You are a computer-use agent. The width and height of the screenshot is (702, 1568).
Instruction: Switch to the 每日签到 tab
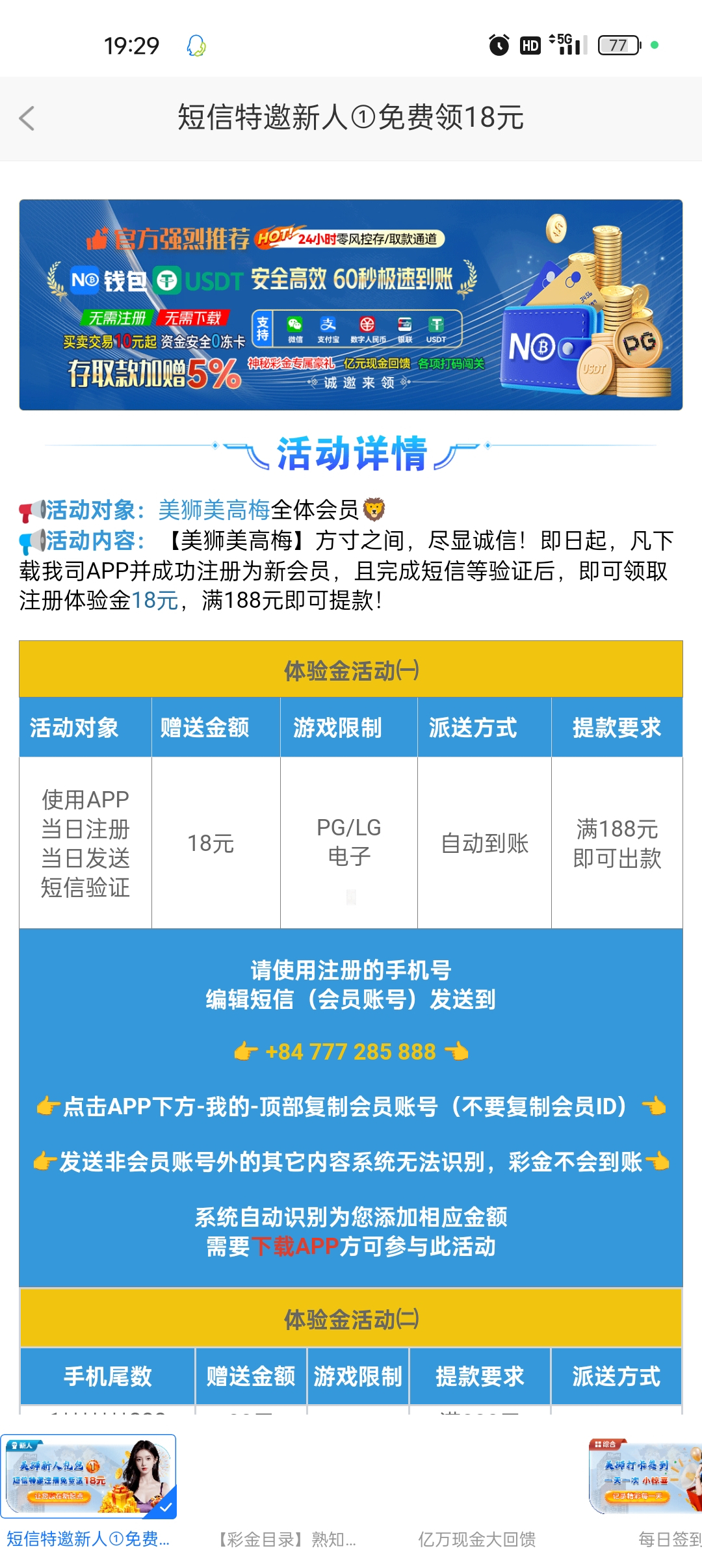[x=650, y=1495]
